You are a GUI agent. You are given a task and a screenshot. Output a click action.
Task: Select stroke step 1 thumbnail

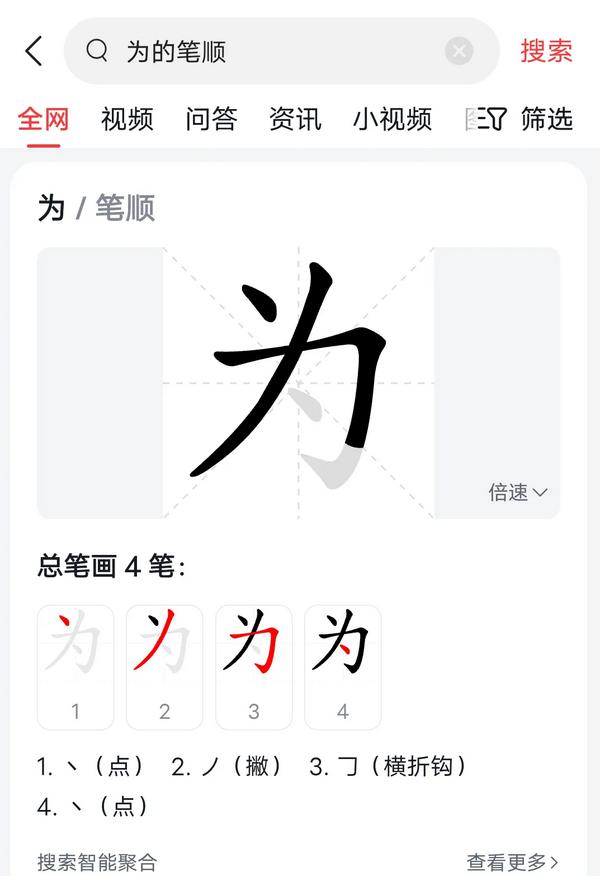(75, 666)
